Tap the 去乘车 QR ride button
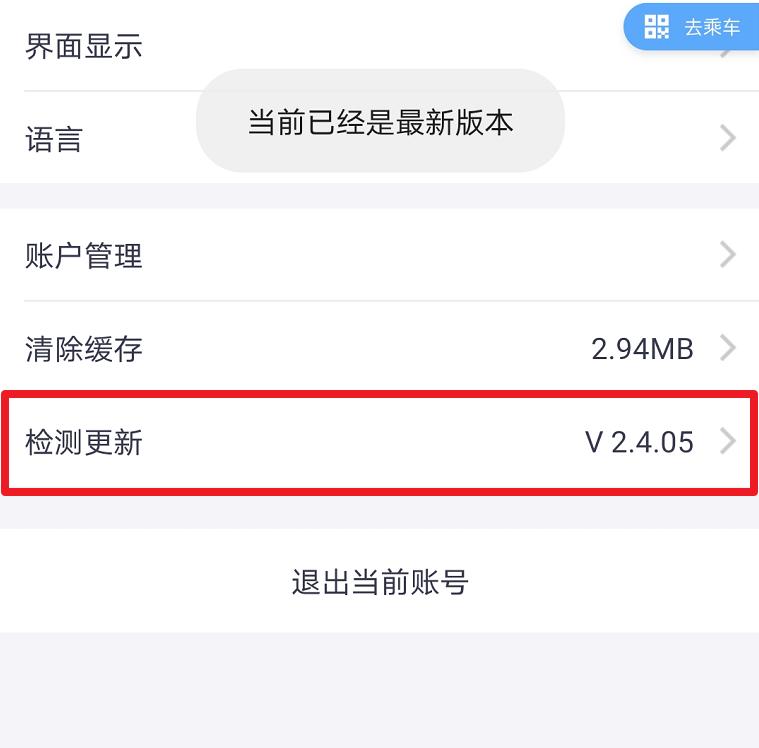 pos(692,27)
